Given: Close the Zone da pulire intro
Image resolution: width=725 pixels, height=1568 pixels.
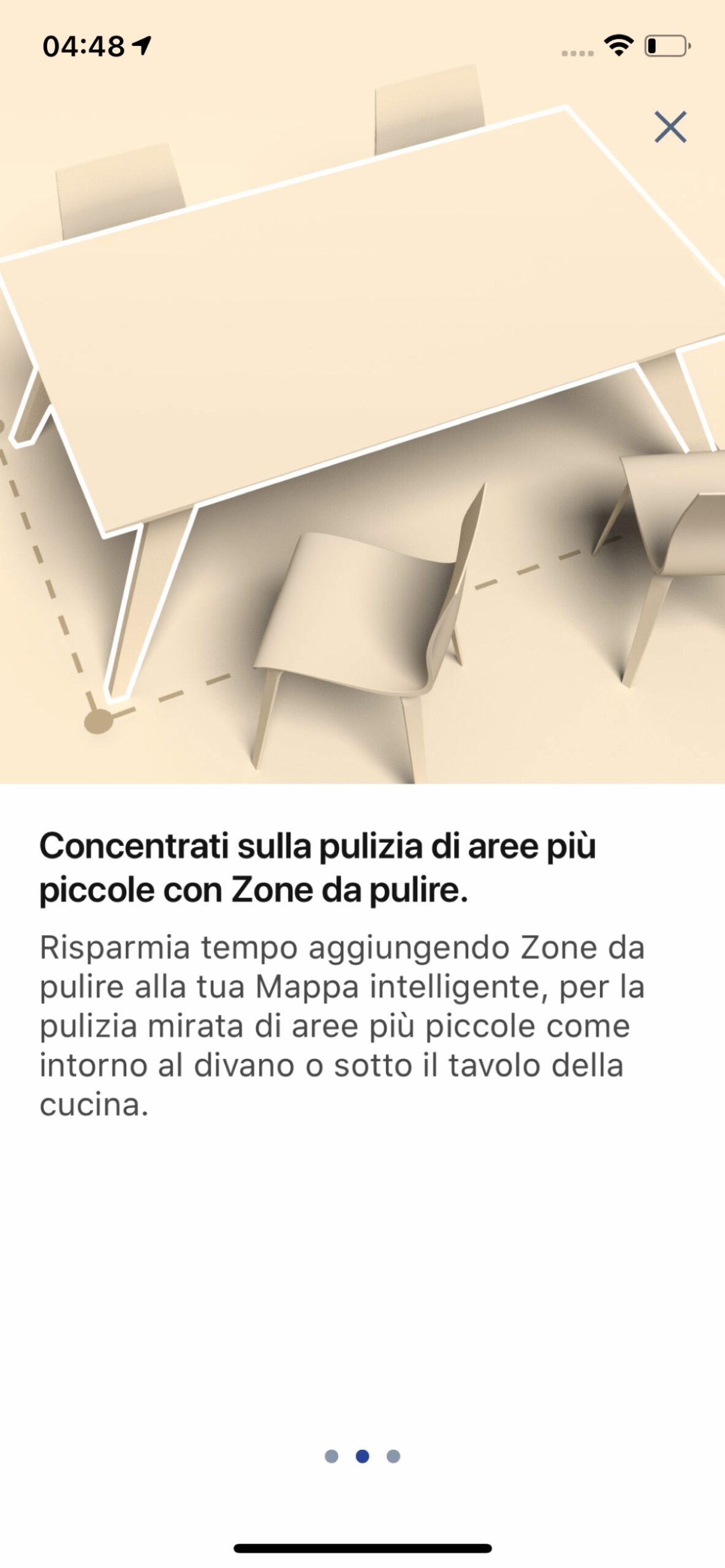Looking at the screenshot, I should pos(670,127).
